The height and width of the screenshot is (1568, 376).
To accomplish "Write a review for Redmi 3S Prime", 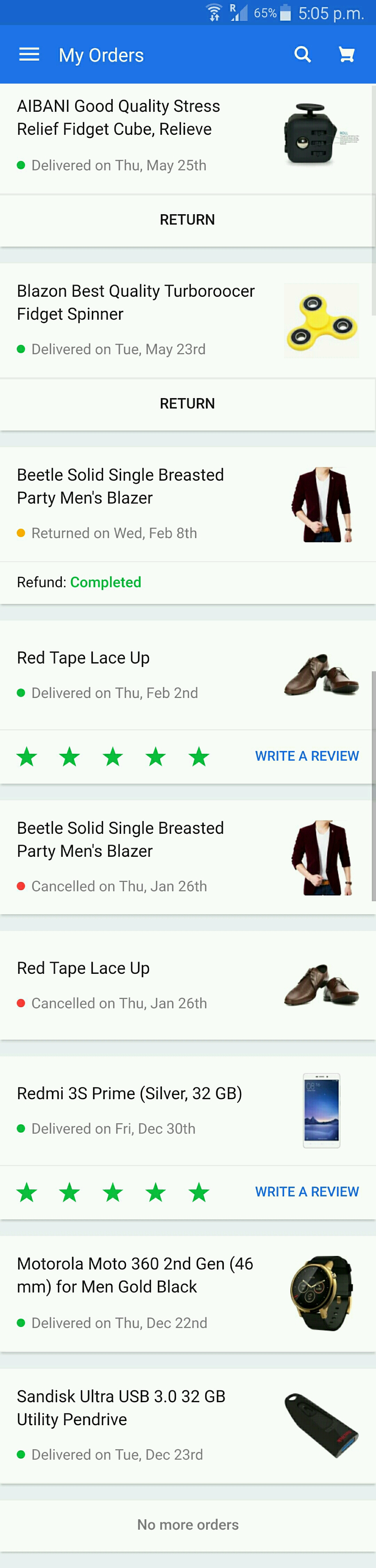I will coord(307,1192).
